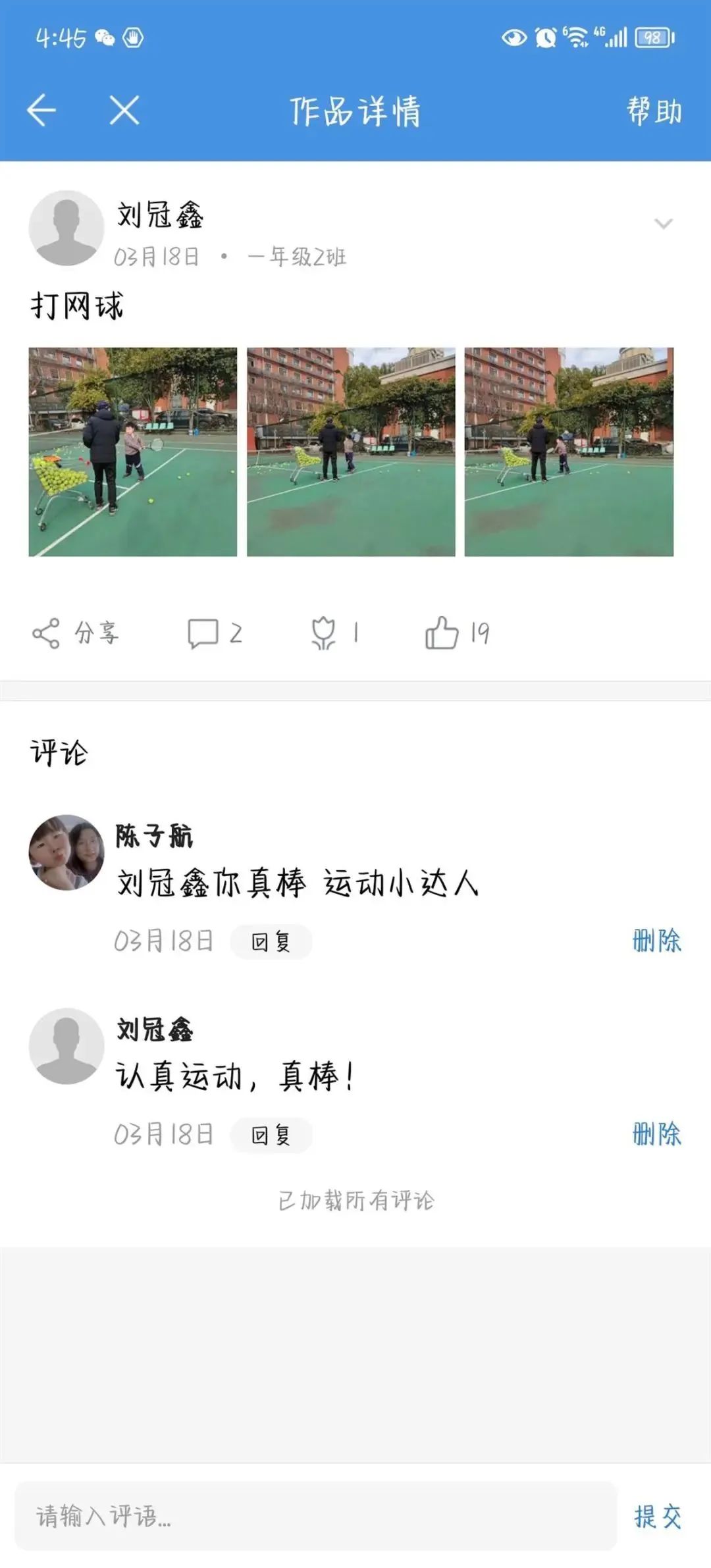Like the post with thumbs-up
Image resolution: width=711 pixels, height=1568 pixels.
point(456,633)
